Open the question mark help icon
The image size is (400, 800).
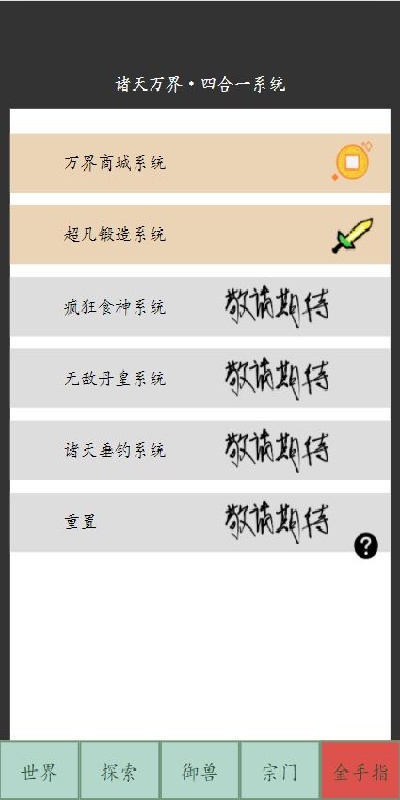point(366,546)
